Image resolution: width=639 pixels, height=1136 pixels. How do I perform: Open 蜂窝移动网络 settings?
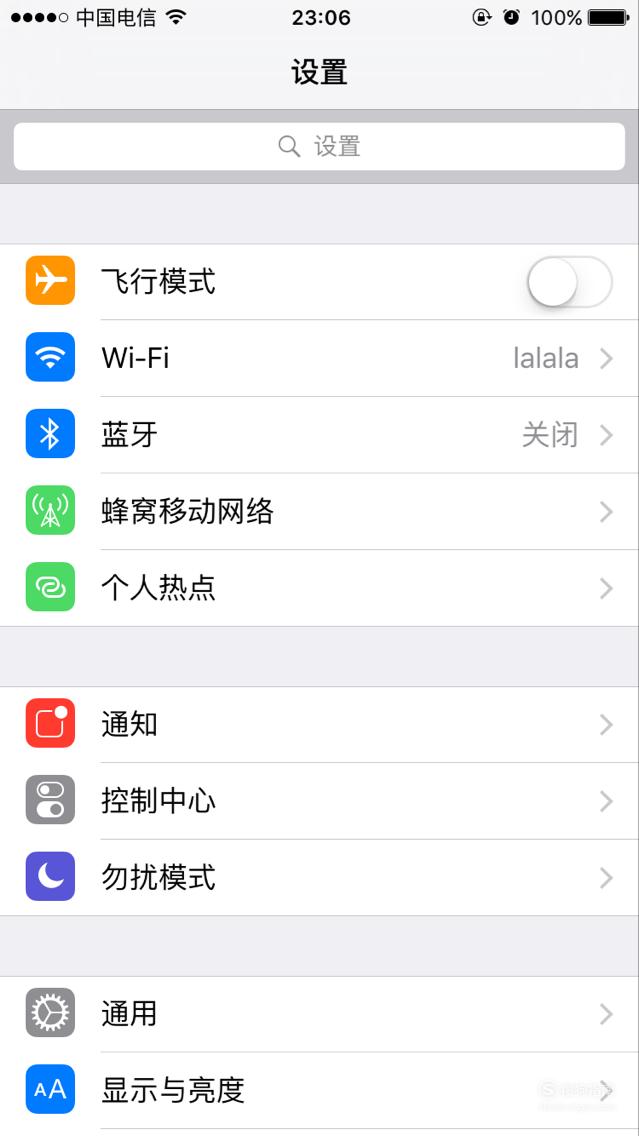pos(320,511)
